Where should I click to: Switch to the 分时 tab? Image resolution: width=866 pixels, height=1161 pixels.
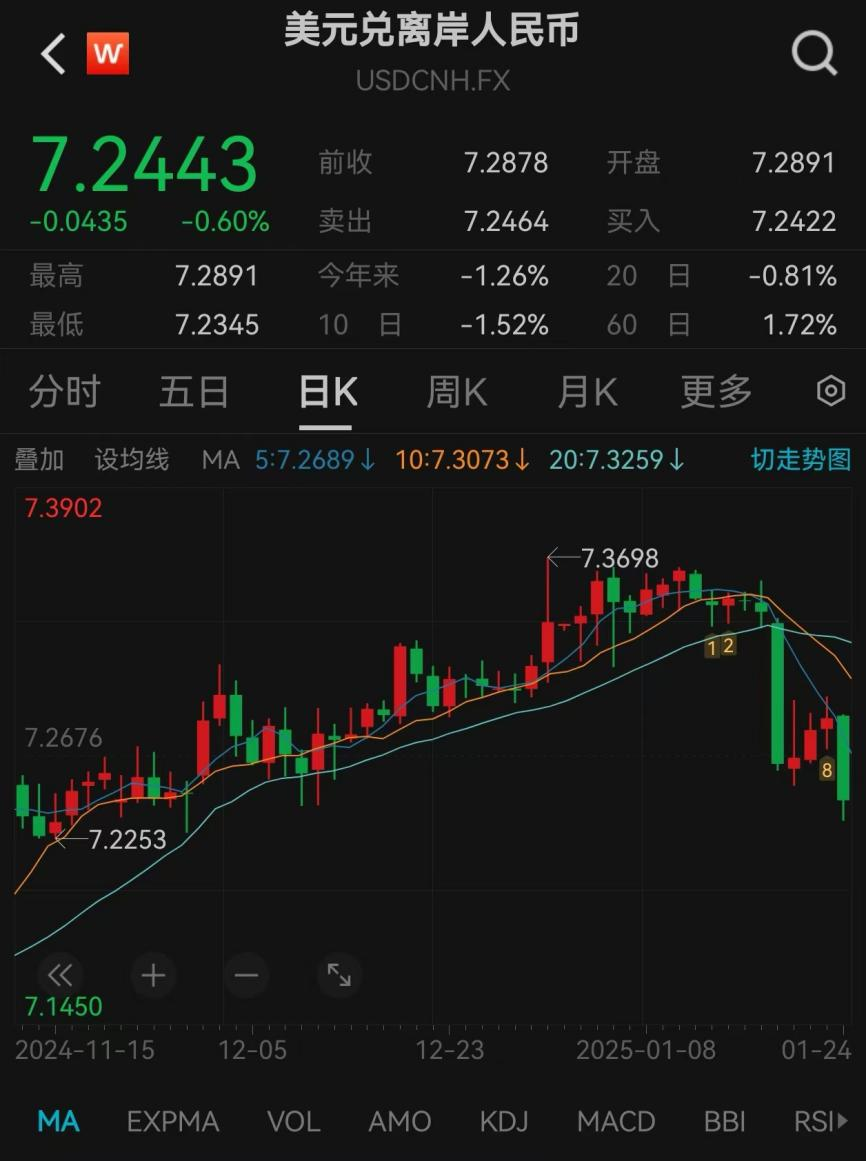click(x=64, y=393)
